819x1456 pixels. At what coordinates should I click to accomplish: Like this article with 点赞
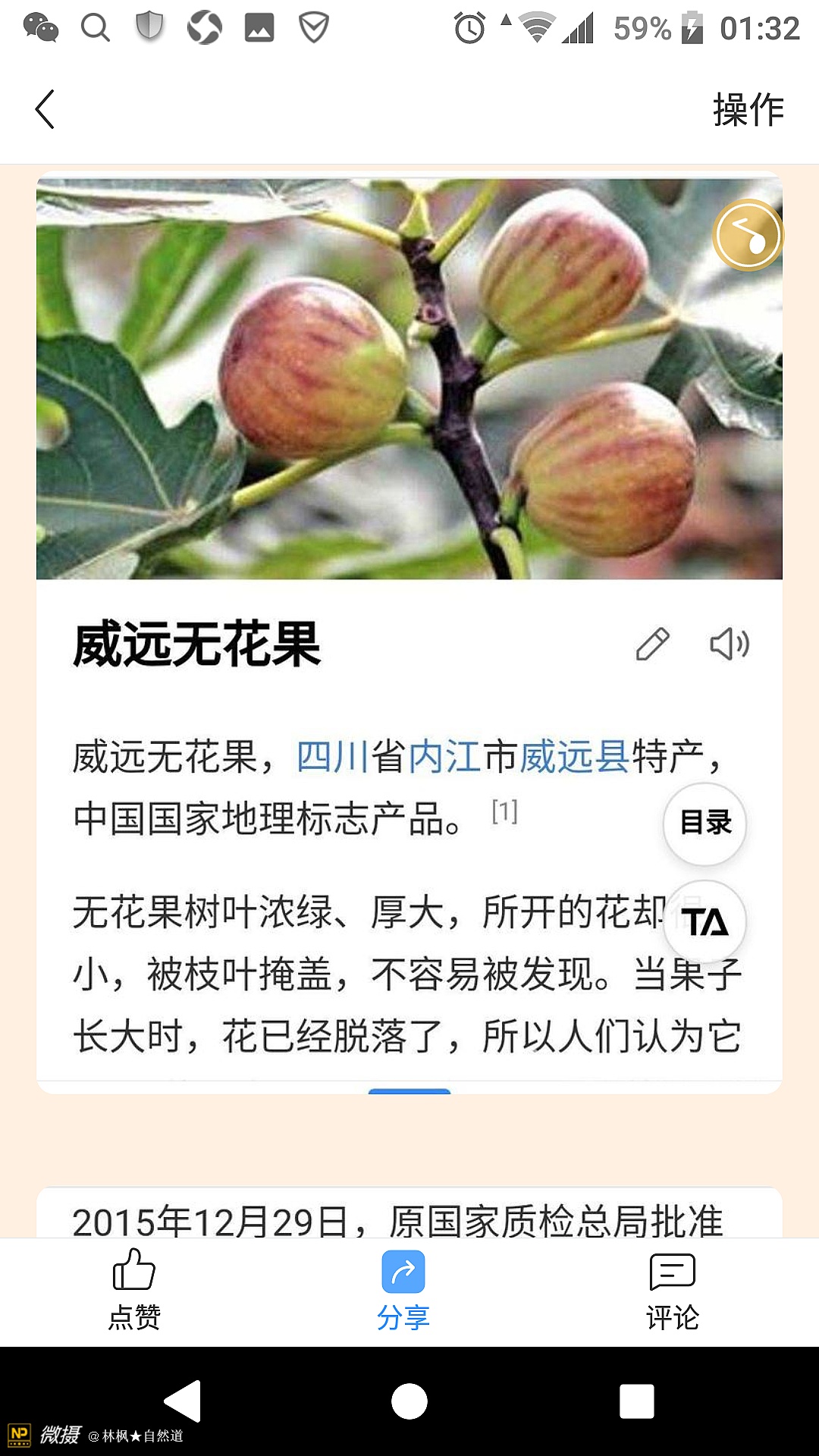tap(134, 1289)
